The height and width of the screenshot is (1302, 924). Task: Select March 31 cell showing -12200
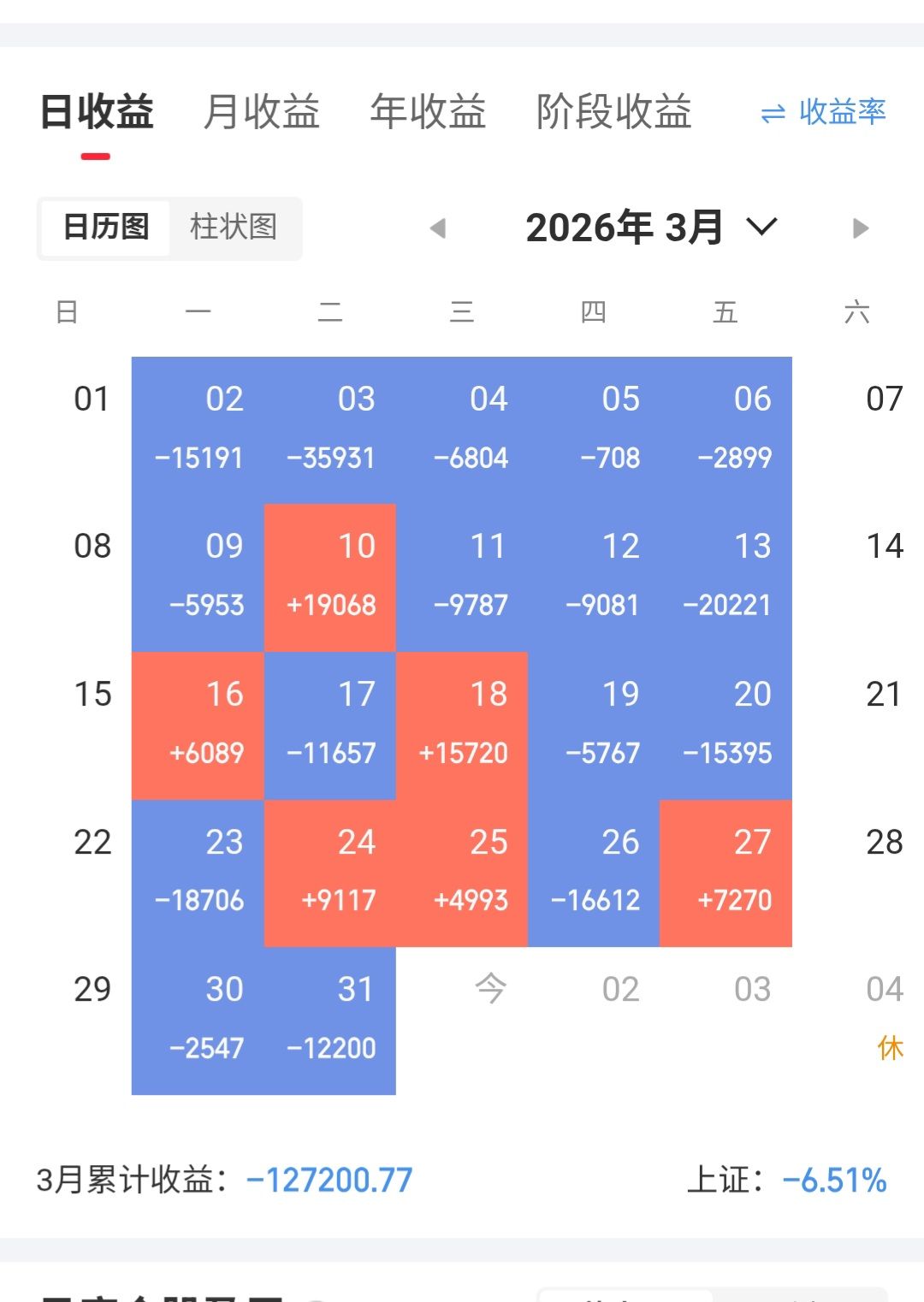click(330, 1021)
